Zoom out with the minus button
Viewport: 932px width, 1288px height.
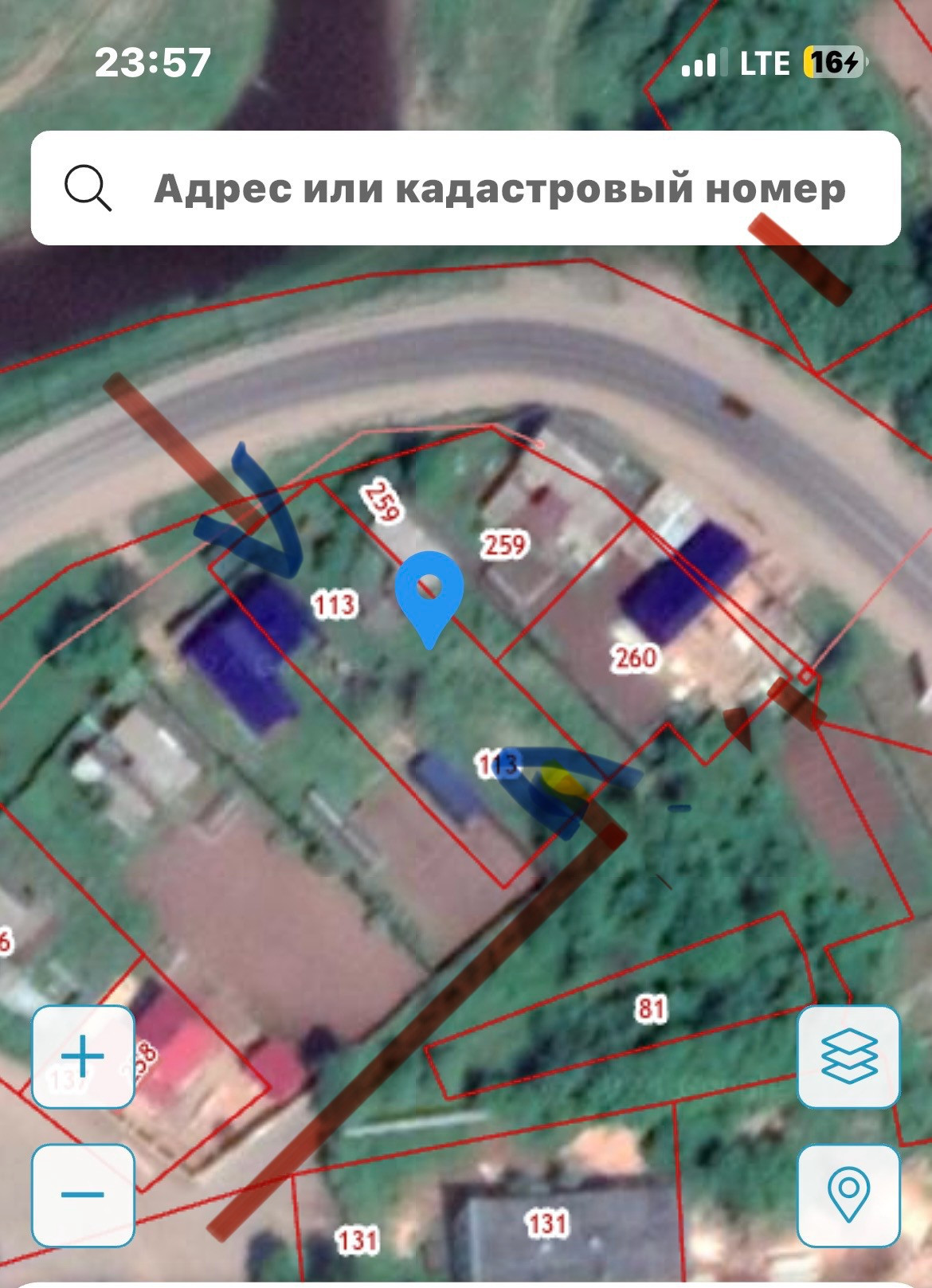[83, 1195]
